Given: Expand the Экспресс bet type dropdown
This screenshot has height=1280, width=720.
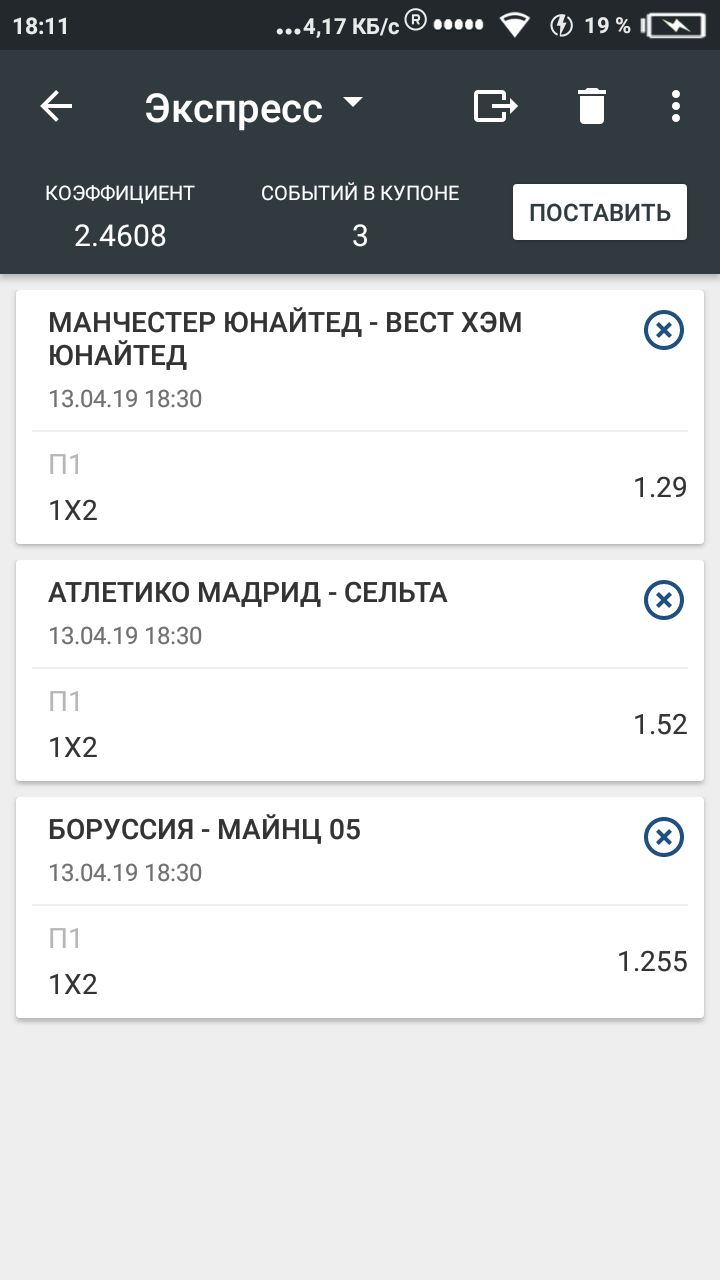Looking at the screenshot, I should [254, 107].
